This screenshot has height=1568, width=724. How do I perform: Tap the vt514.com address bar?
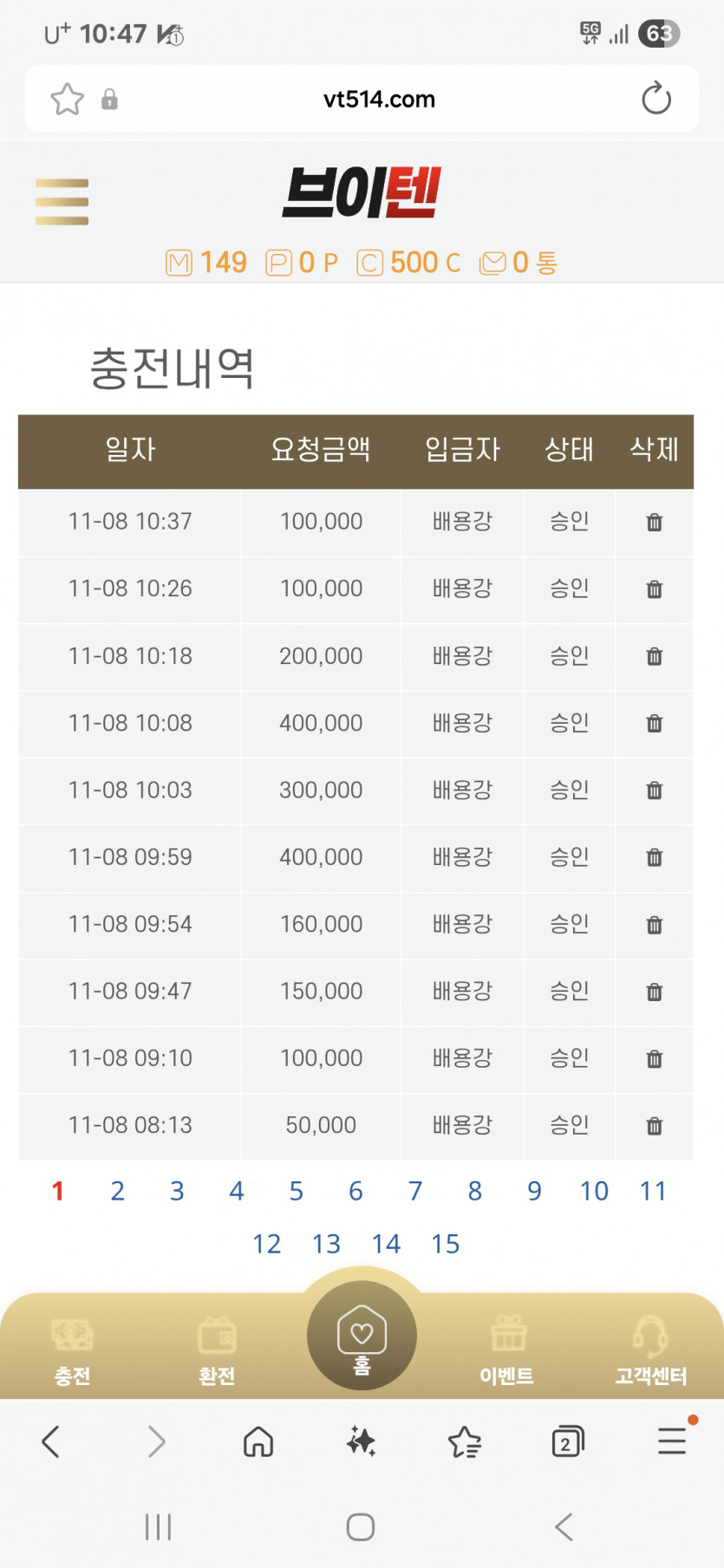click(379, 99)
